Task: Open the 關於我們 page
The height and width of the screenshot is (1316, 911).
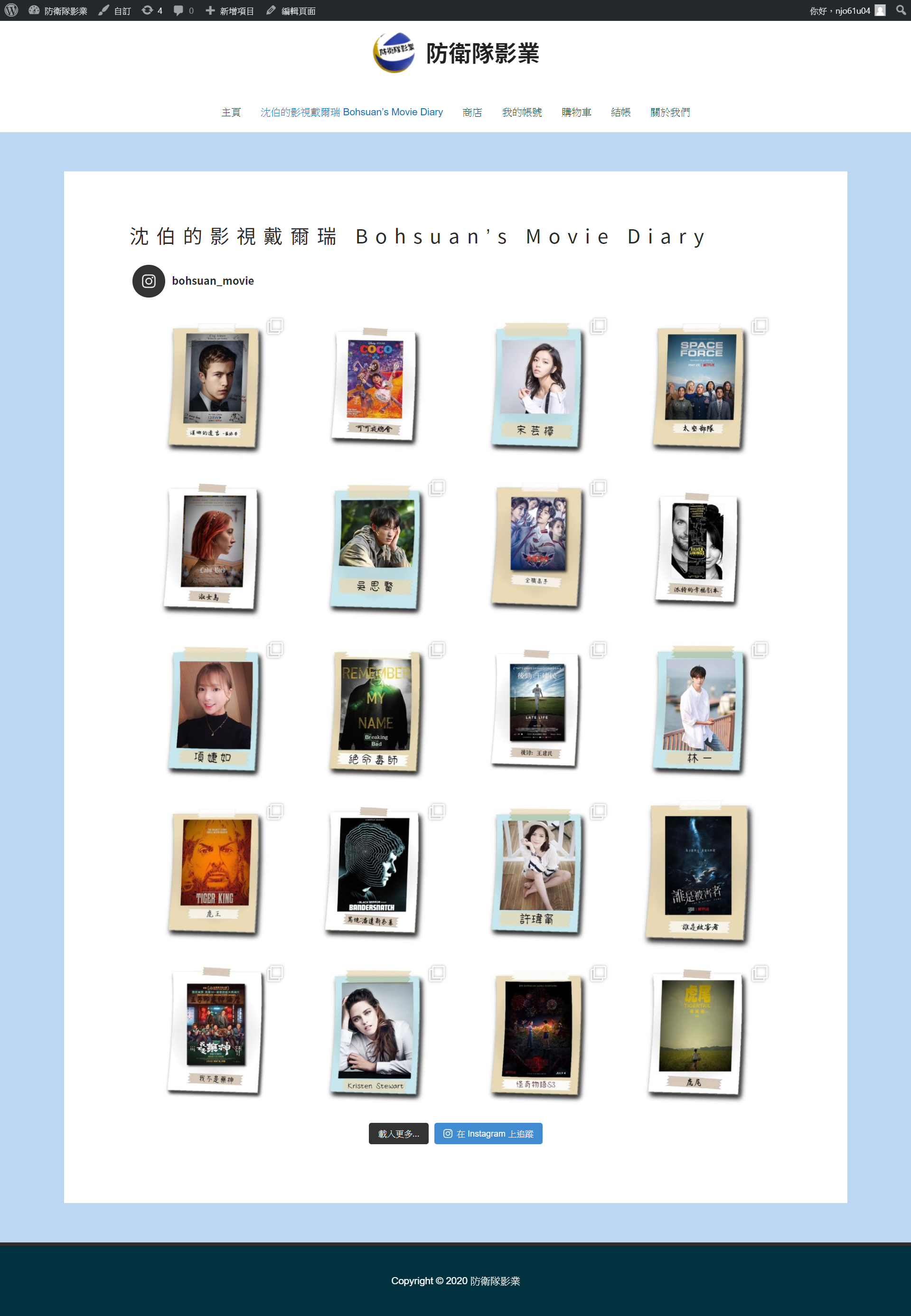Action: click(669, 112)
